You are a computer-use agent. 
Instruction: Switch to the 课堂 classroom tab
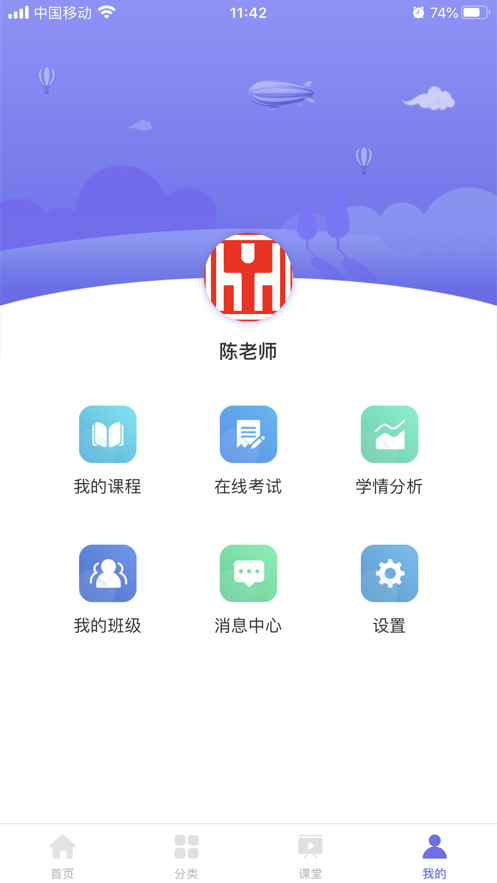tap(311, 856)
